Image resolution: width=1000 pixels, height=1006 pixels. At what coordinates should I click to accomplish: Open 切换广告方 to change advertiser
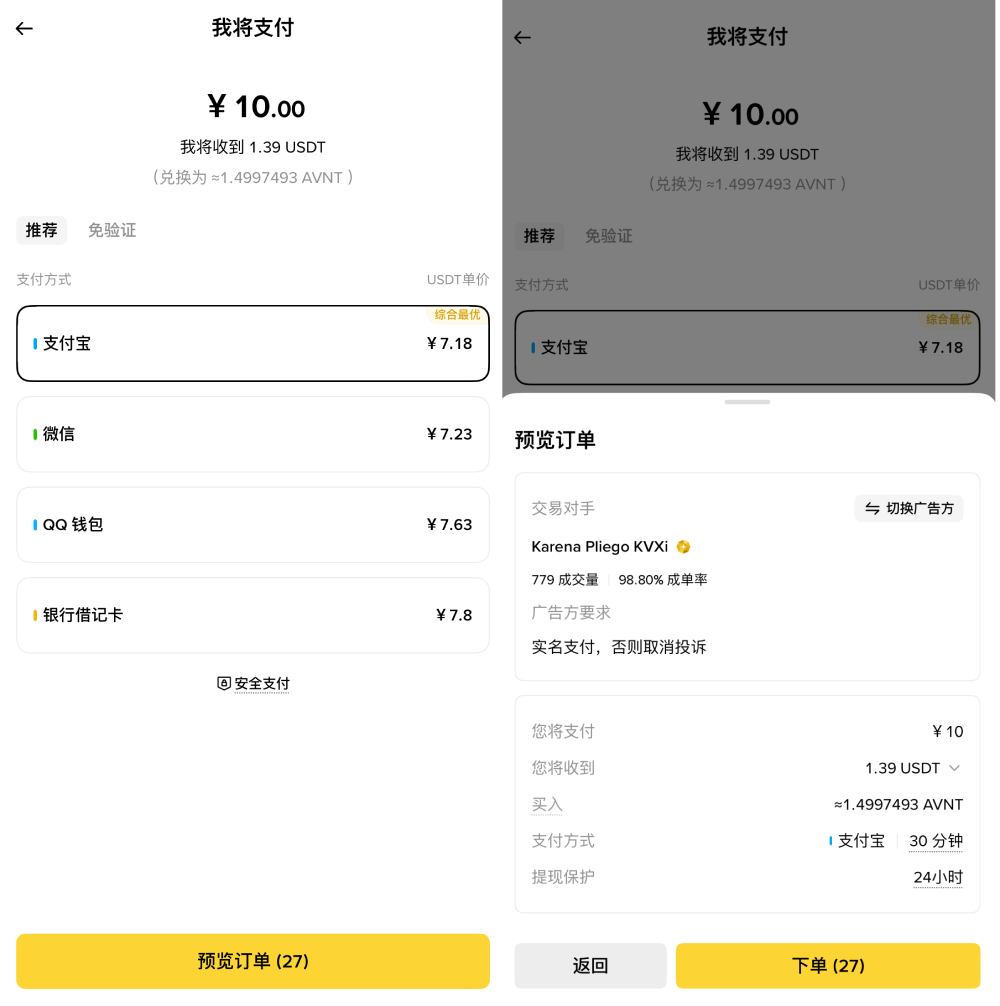(909, 508)
